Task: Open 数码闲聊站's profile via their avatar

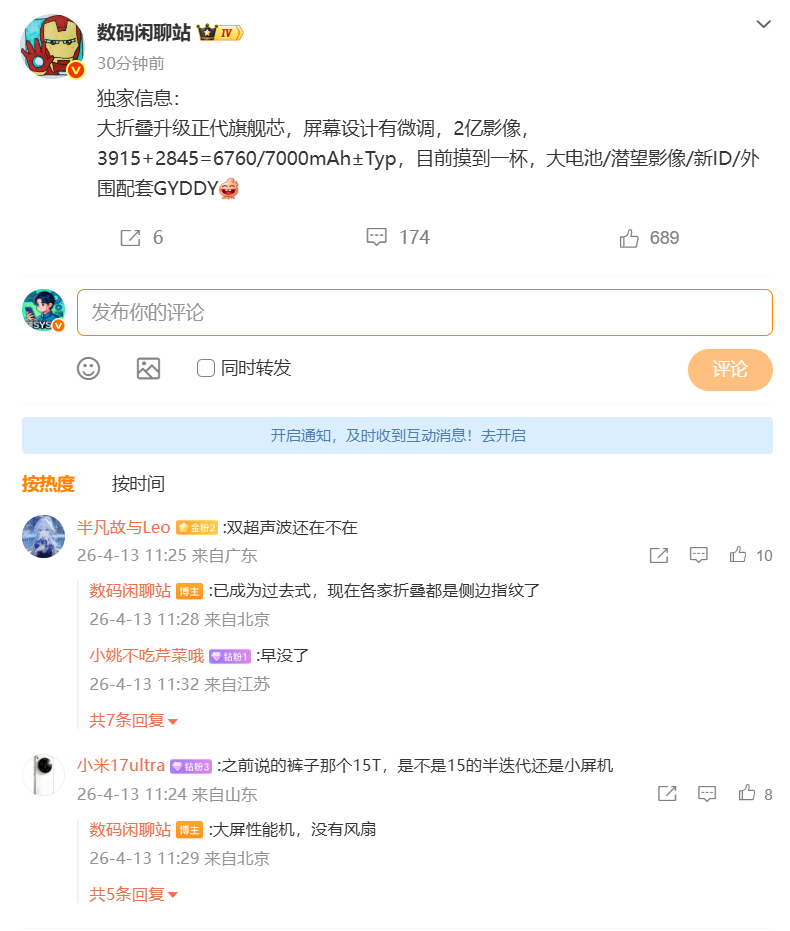Action: (x=50, y=42)
